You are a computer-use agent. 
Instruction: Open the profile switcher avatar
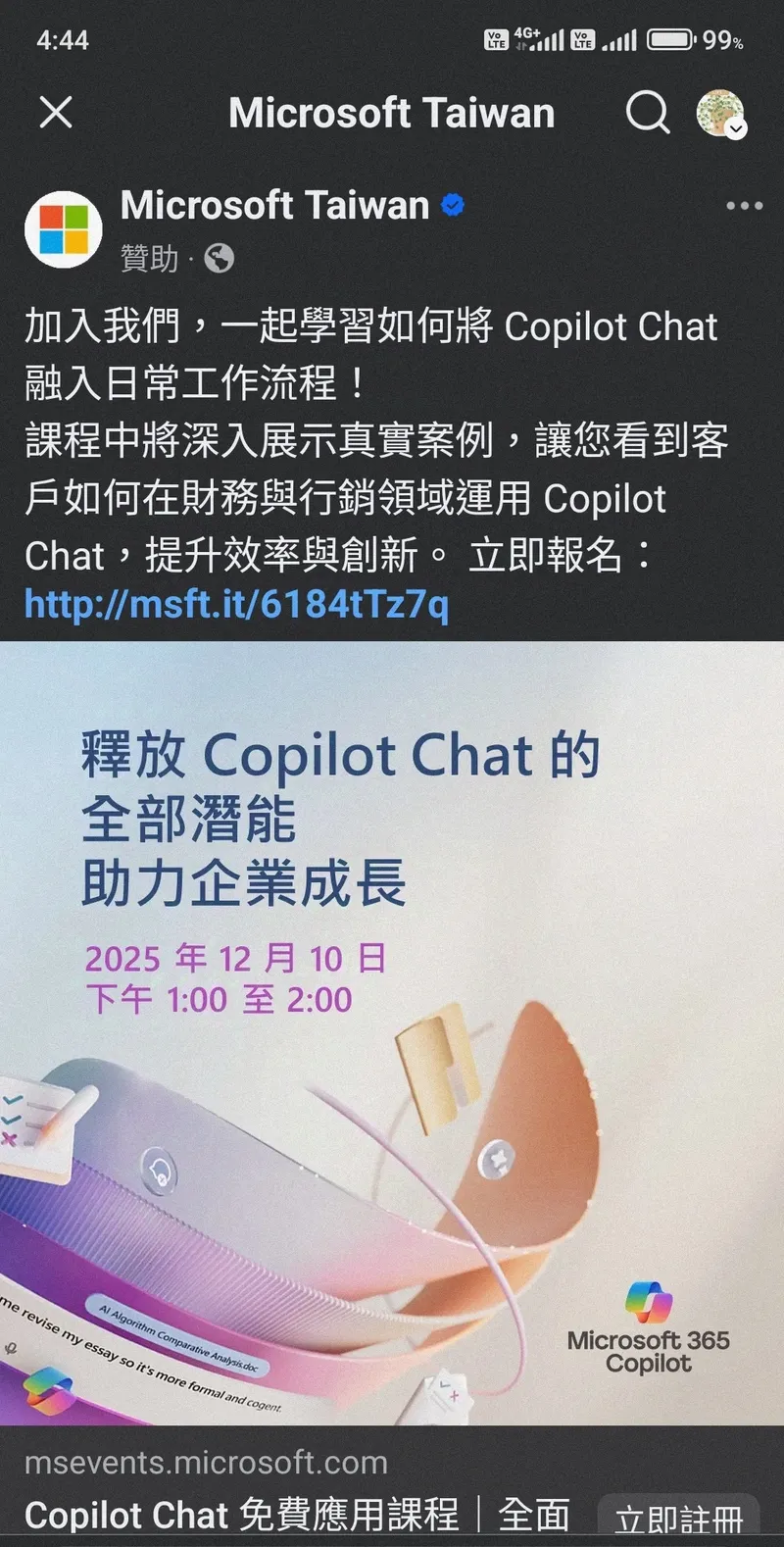(x=720, y=113)
